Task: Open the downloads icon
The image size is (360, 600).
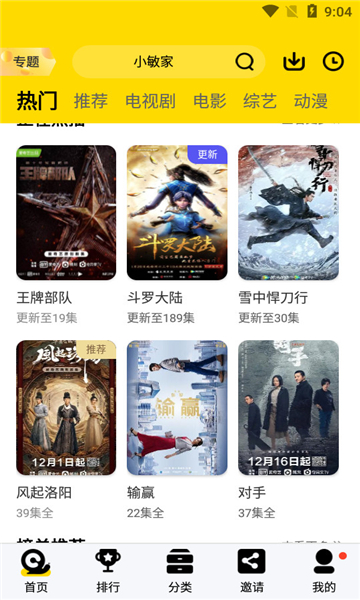Action: pos(294,62)
